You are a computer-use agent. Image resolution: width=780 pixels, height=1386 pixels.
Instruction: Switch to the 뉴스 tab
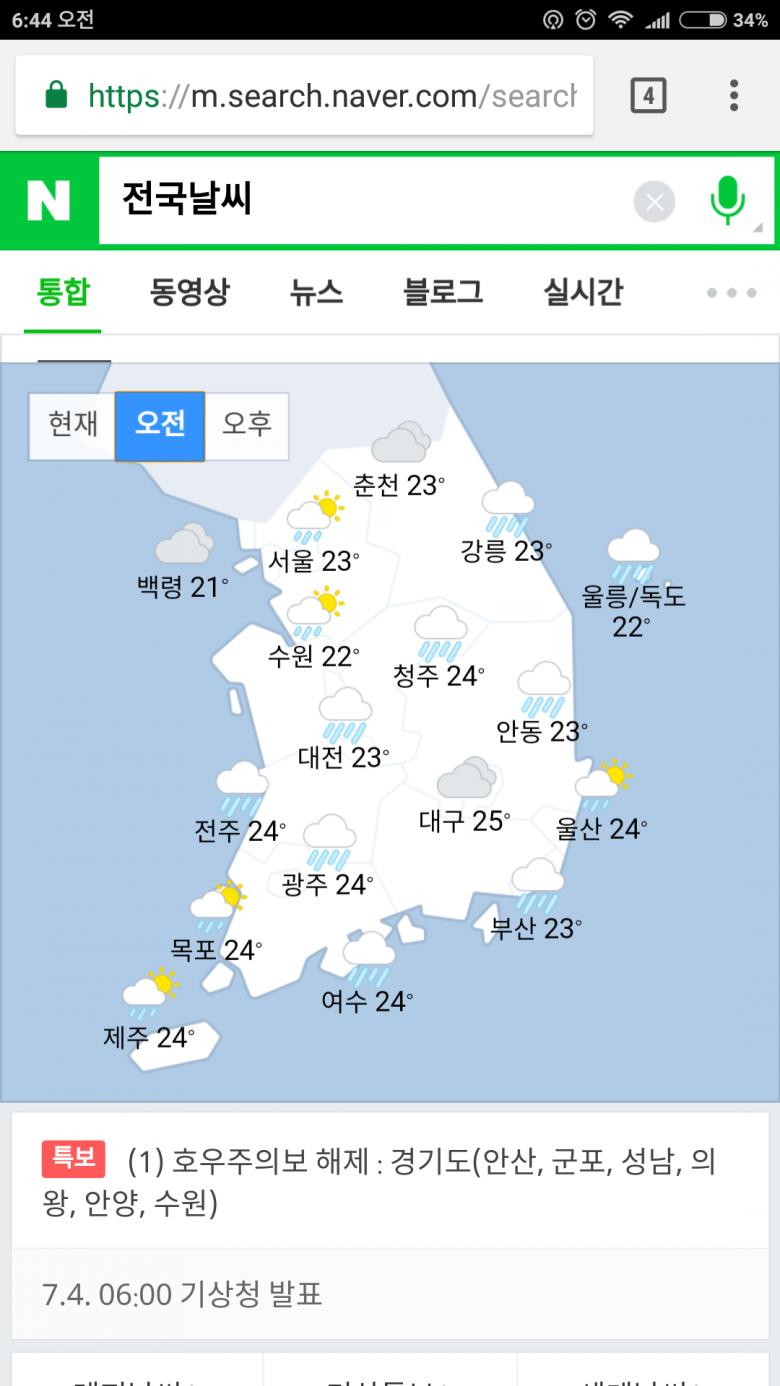point(316,292)
